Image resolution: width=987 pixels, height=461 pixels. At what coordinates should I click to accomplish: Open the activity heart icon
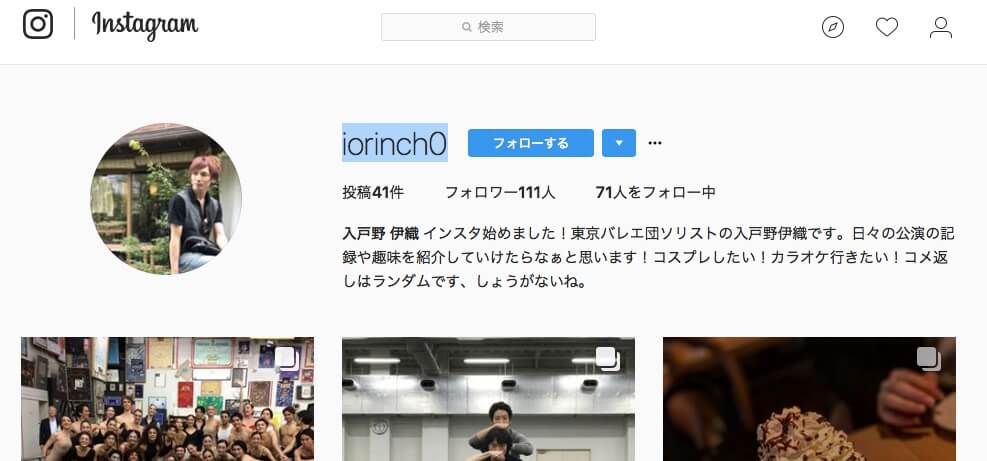coord(887,27)
